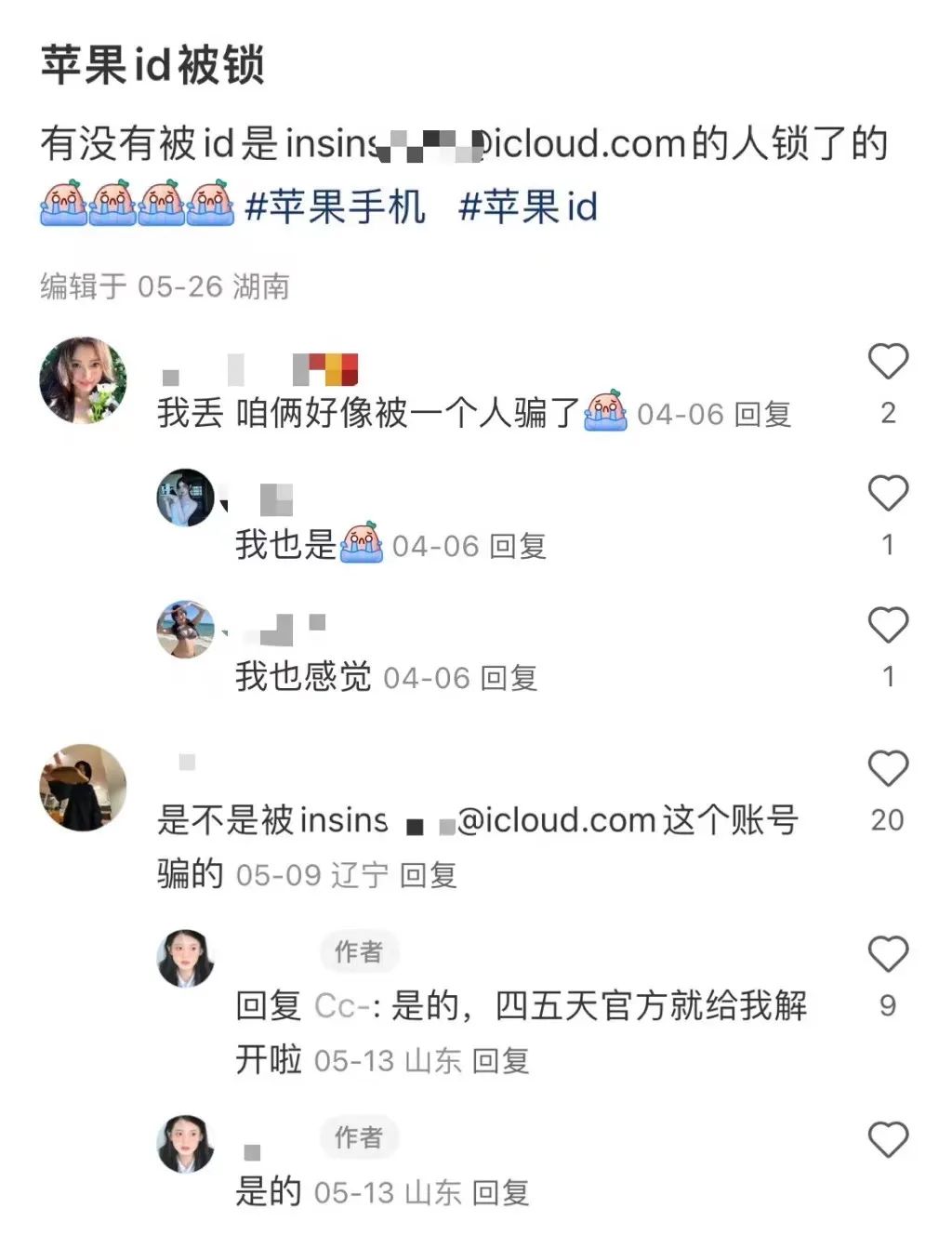Open the #苹果id hashtag
This screenshot has height=1235, width=952.
[527, 206]
